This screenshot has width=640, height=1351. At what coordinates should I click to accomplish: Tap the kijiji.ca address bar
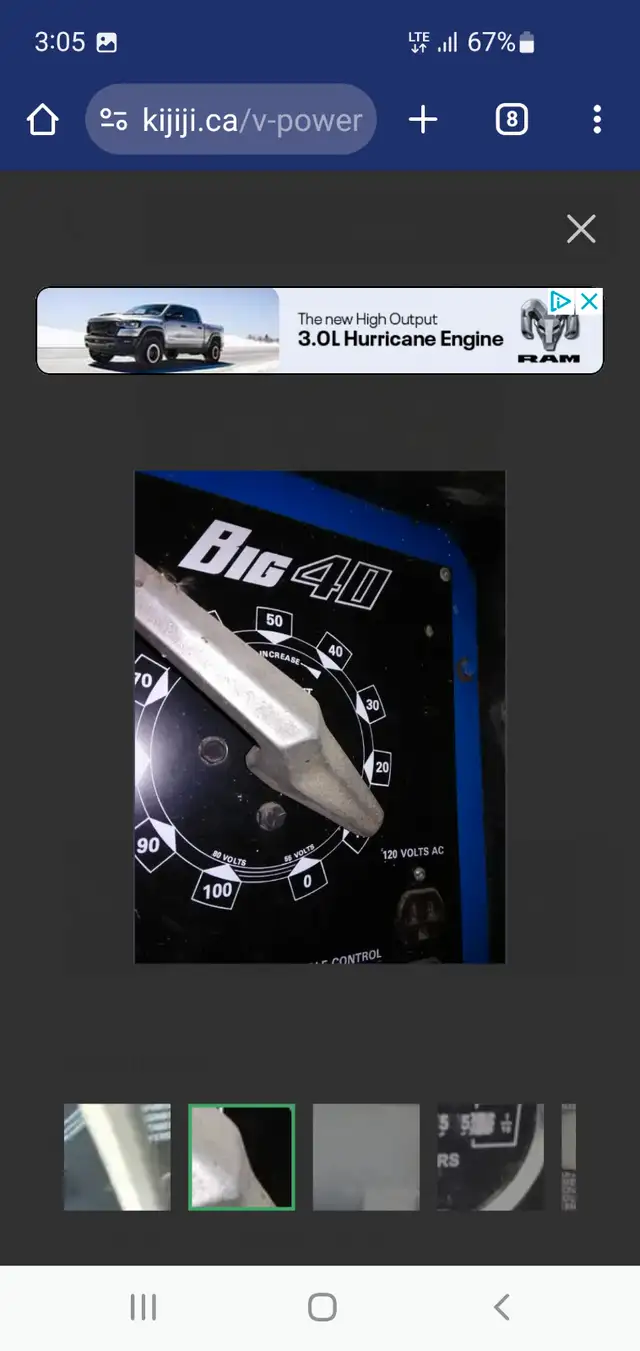pos(231,120)
